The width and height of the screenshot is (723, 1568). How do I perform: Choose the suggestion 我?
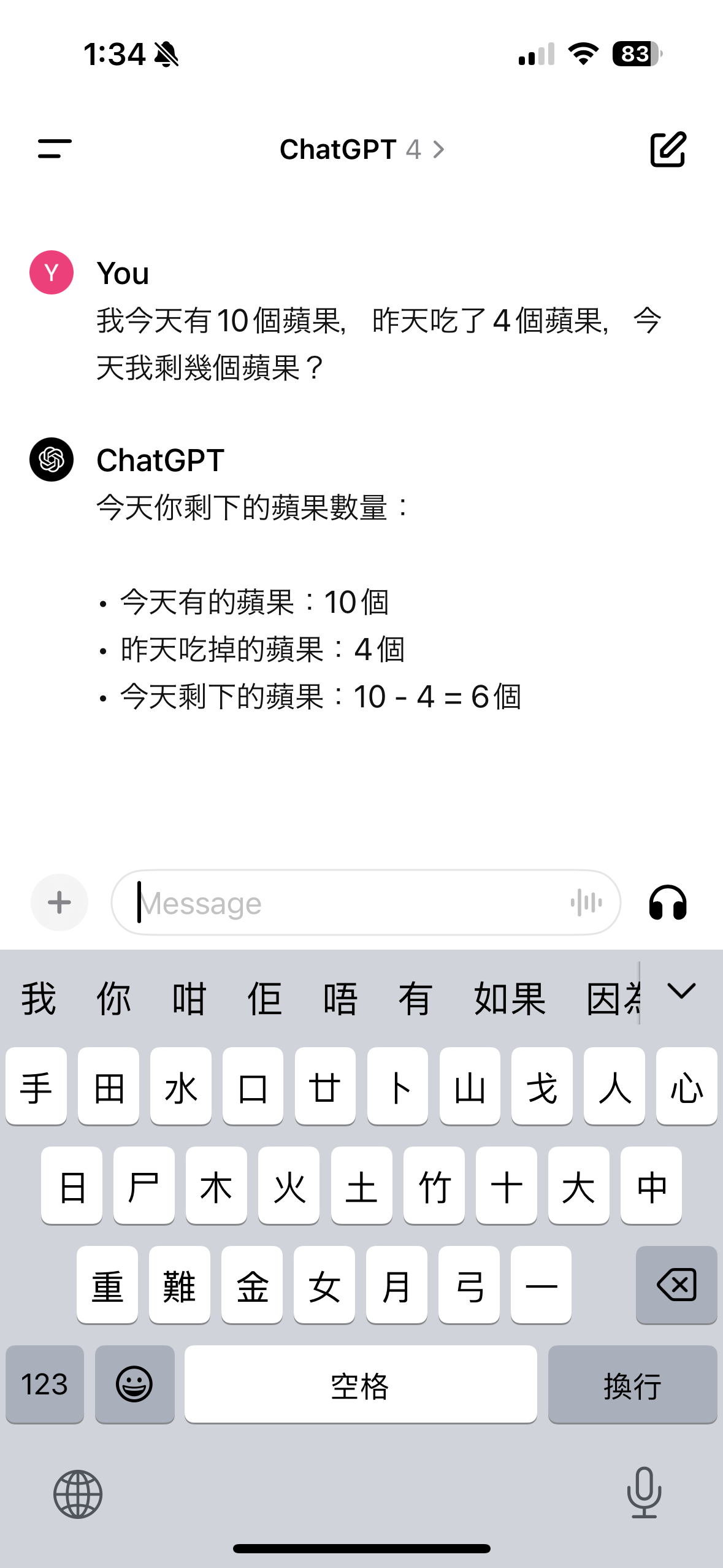pos(39,999)
